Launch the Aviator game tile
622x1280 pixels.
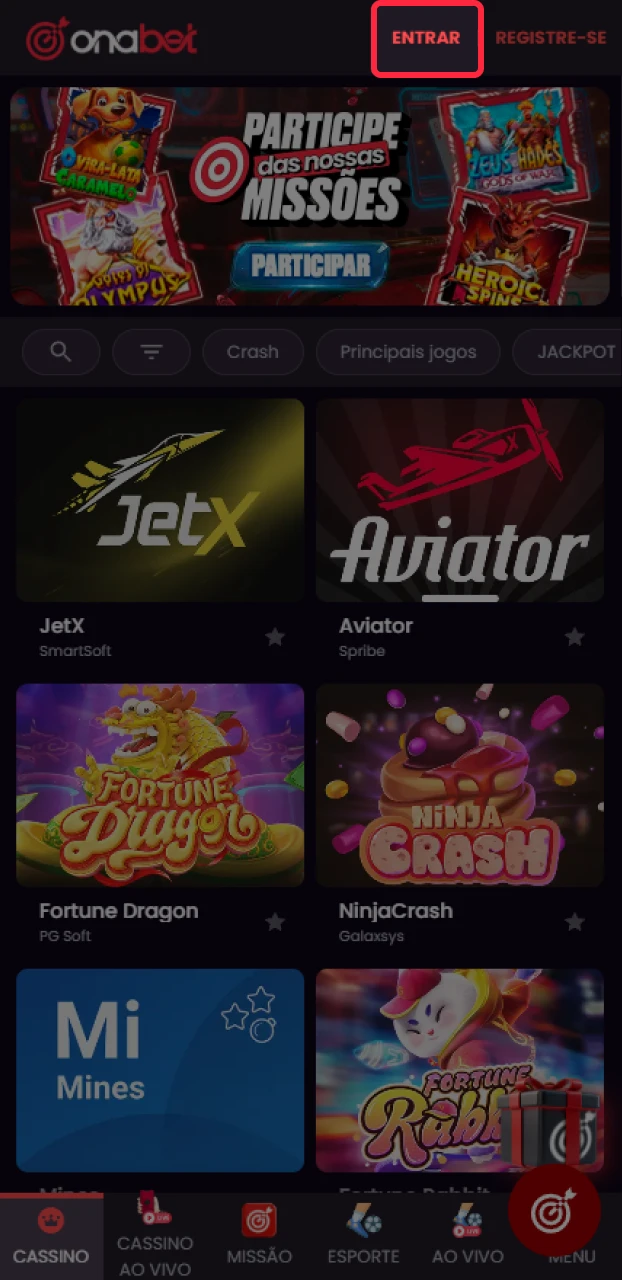(460, 500)
